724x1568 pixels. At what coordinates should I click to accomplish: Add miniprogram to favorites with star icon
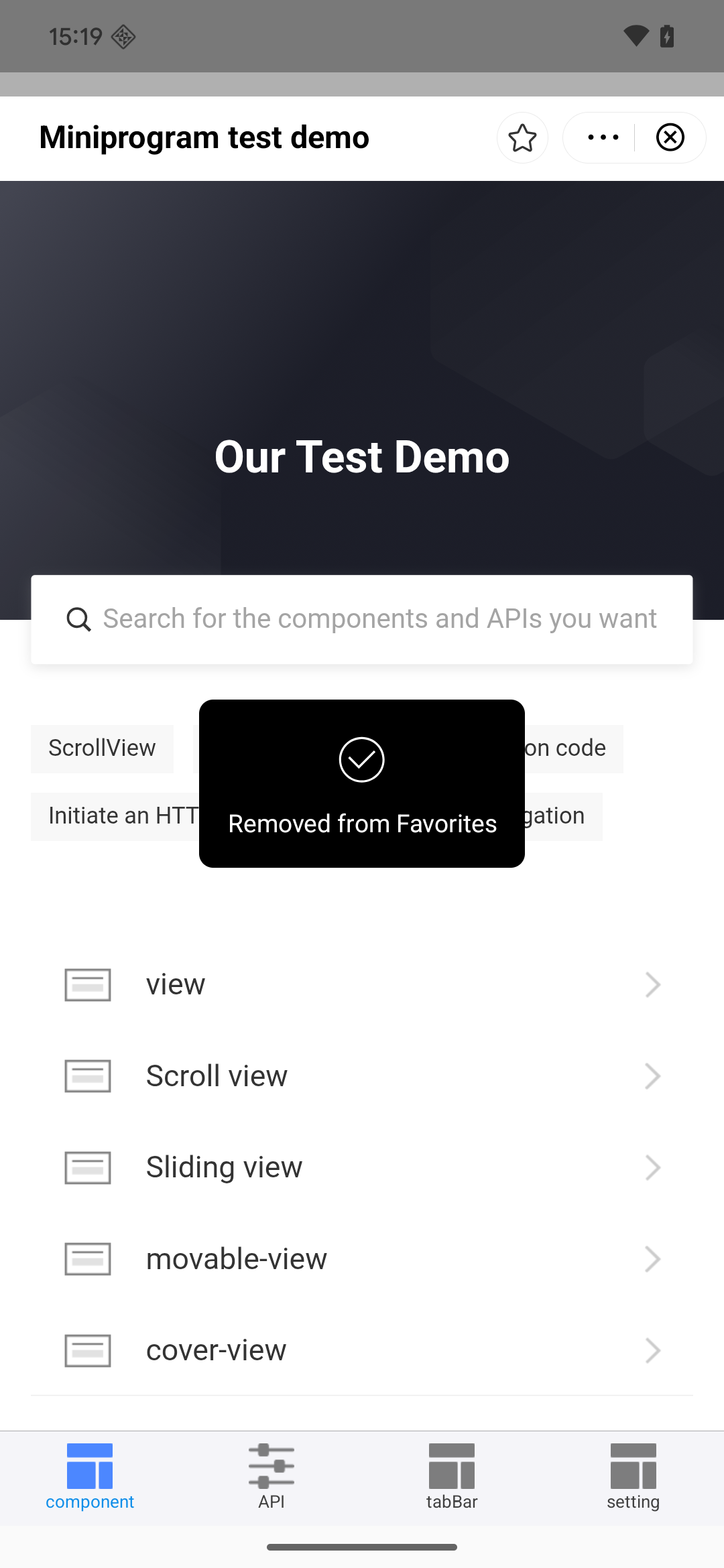[x=522, y=138]
